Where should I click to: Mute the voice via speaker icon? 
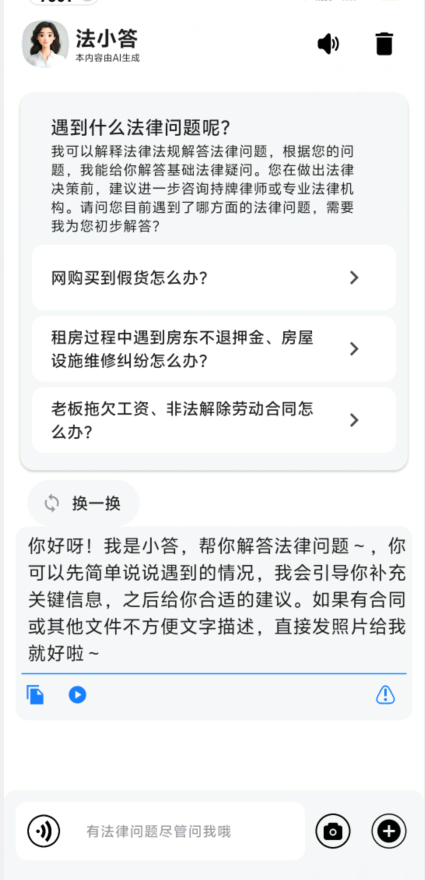(x=328, y=44)
